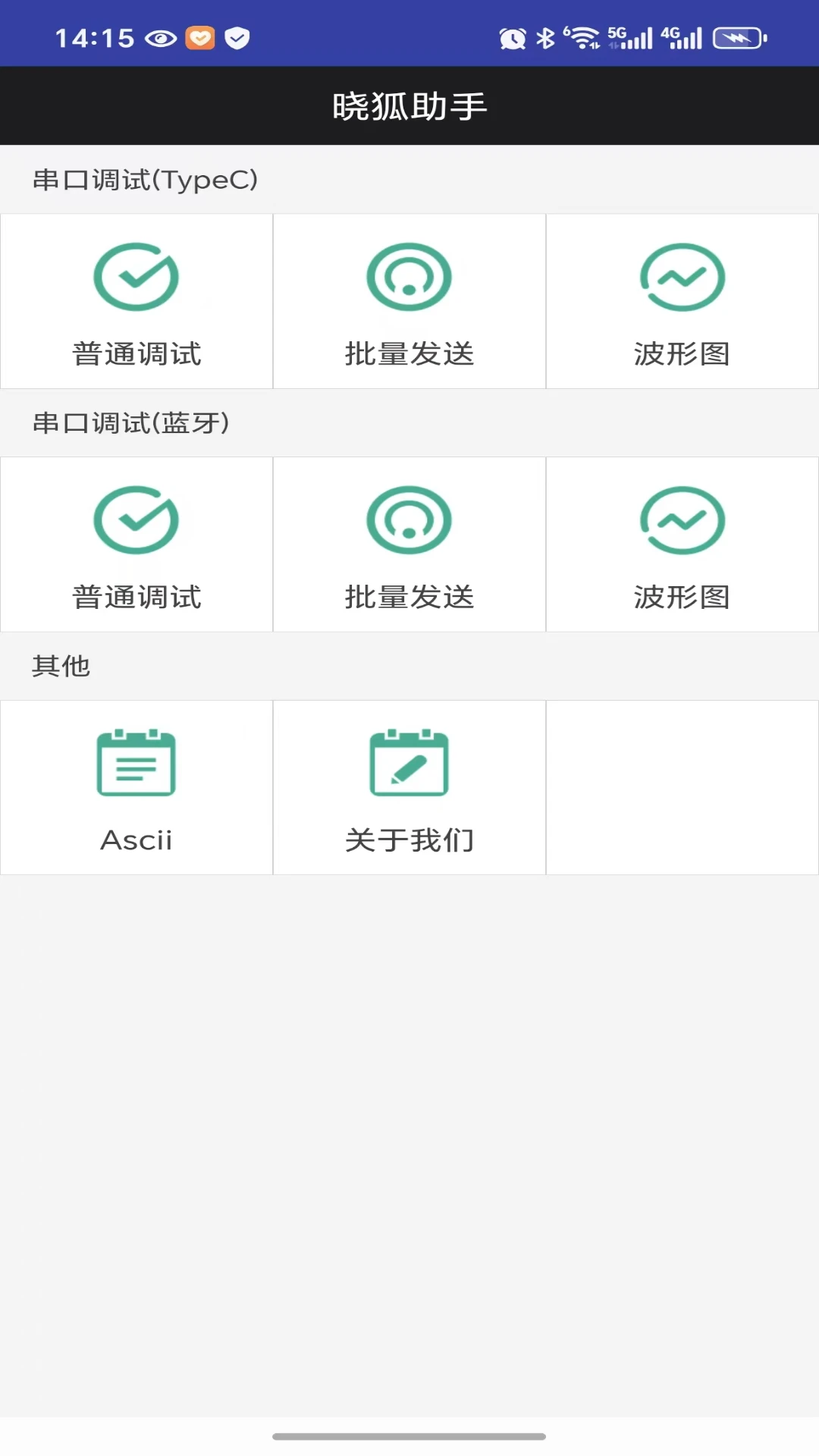
Task: Open 普通调试 under 串口调试(蓝牙)
Action: pyautogui.click(x=136, y=544)
